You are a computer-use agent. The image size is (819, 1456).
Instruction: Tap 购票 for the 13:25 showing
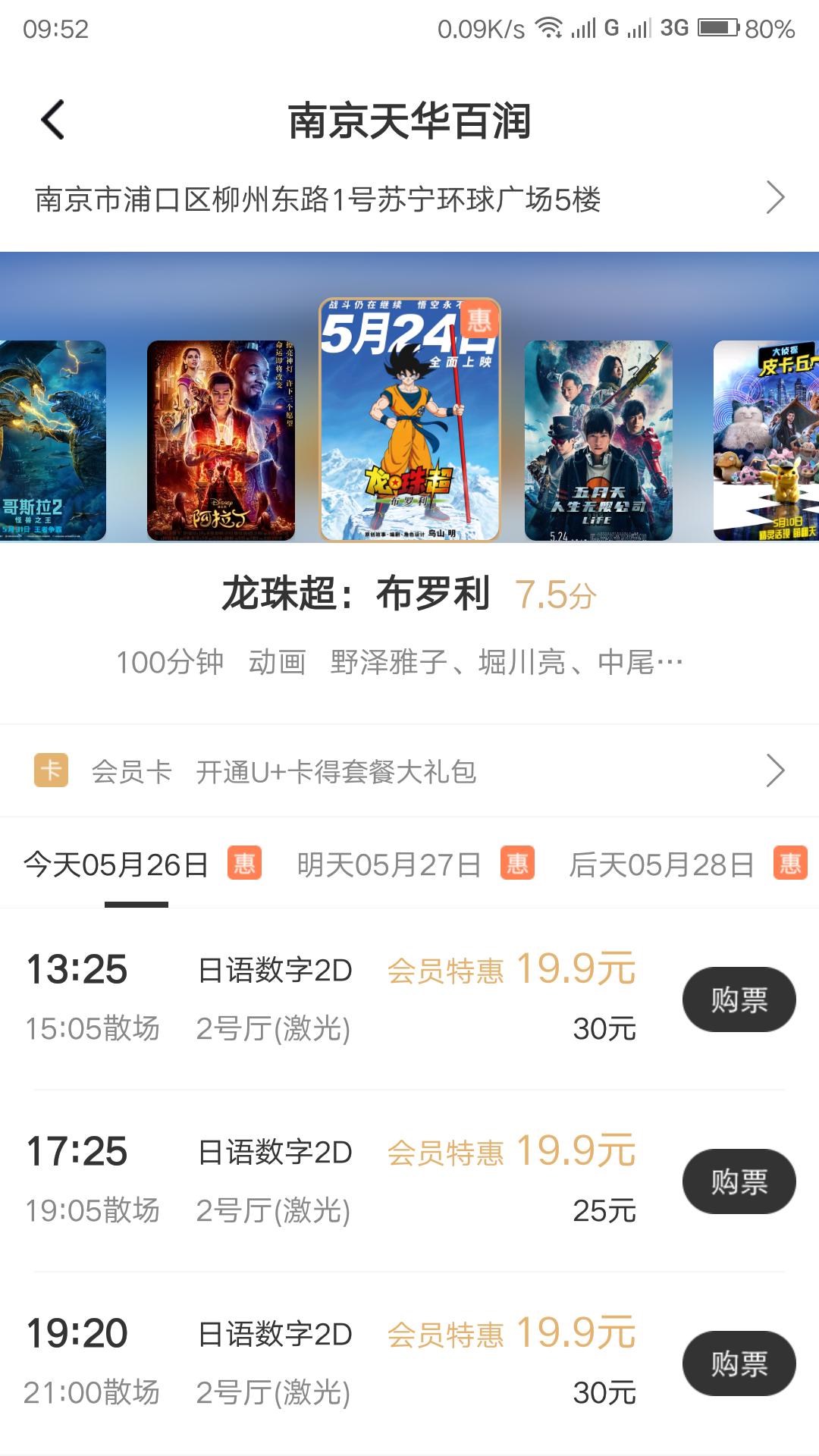[x=739, y=999]
